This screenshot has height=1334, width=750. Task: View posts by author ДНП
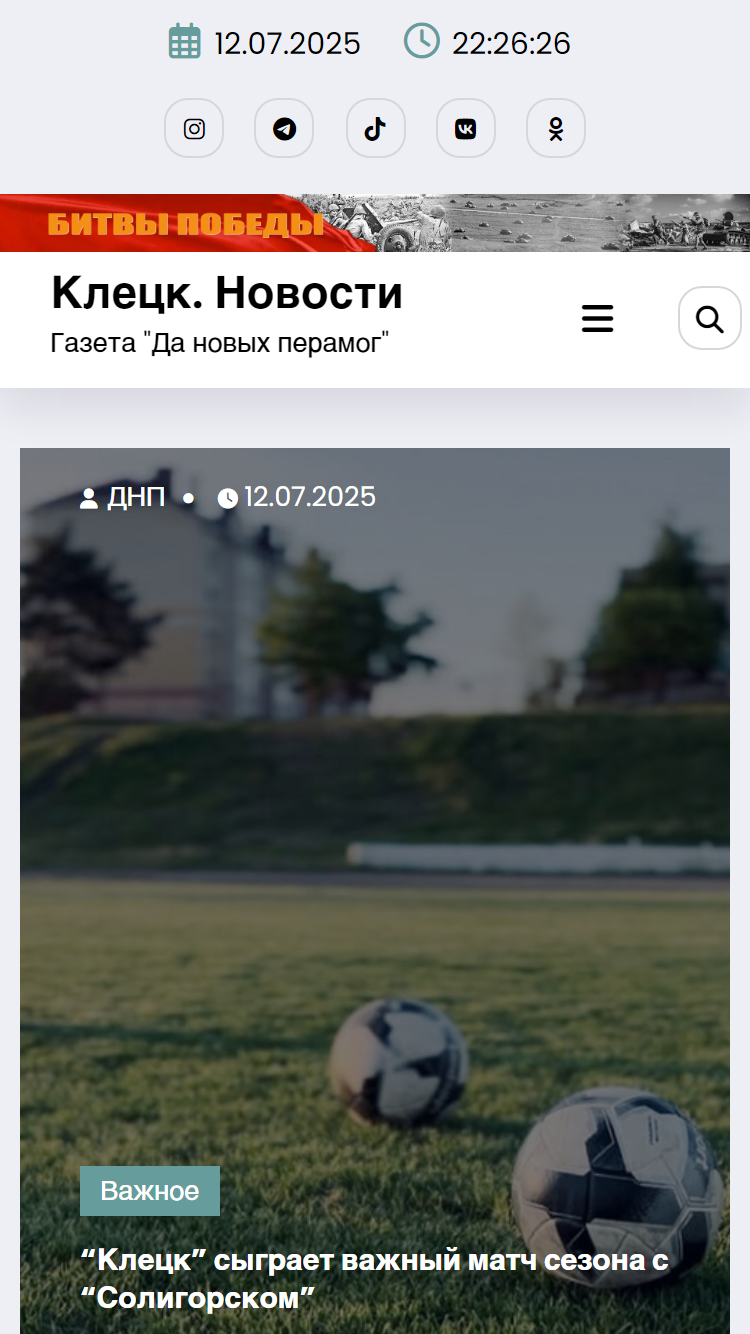point(123,497)
